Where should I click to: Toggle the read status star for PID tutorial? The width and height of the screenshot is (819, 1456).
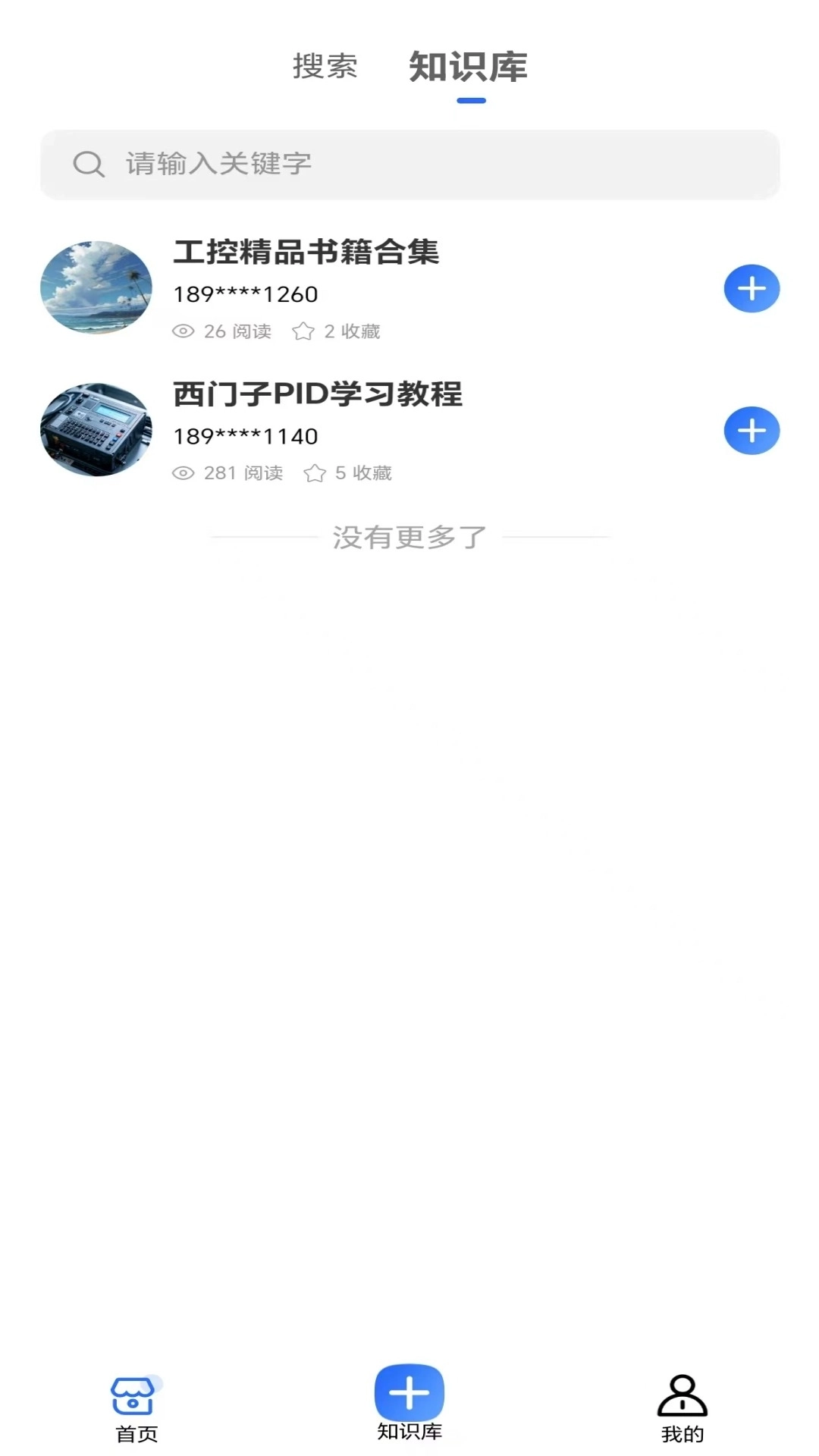[x=315, y=474]
